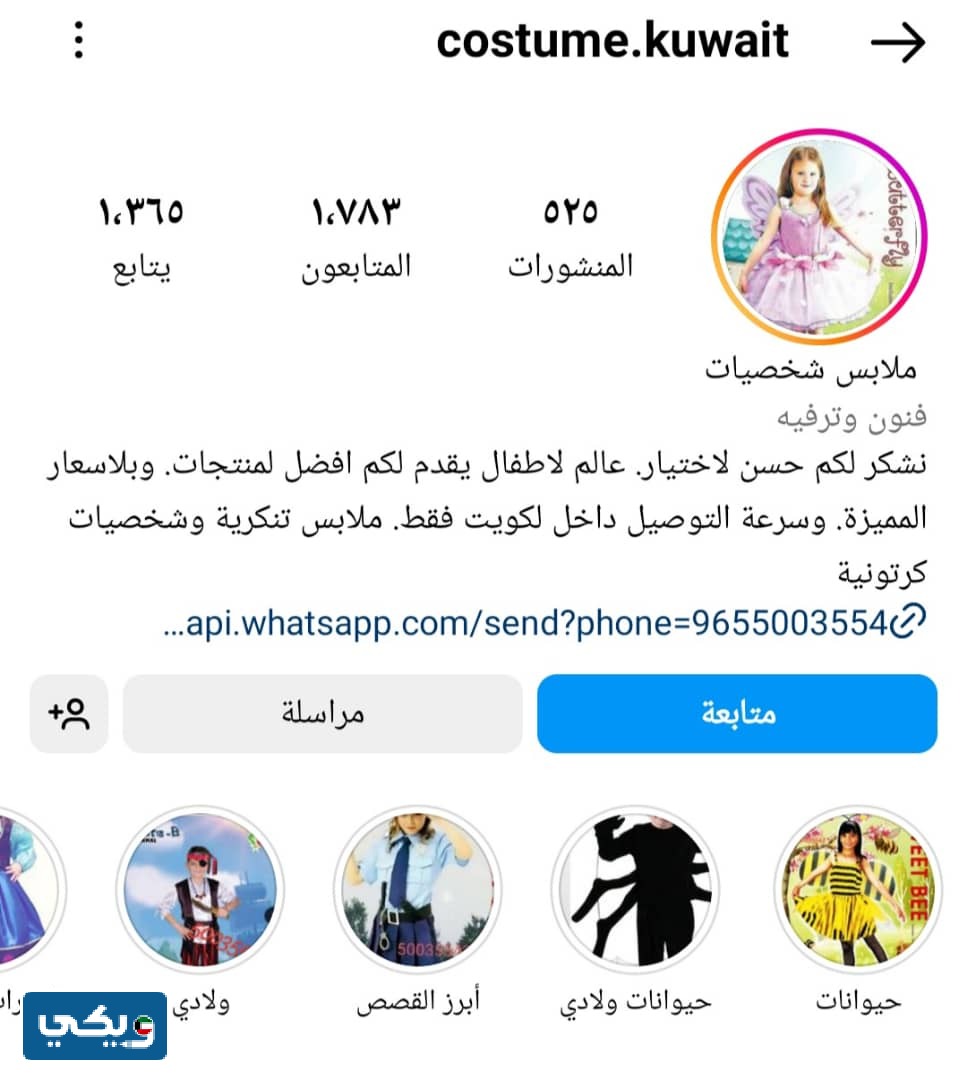
Task: View the حيوانات ولادي highlight
Action: 636,890
